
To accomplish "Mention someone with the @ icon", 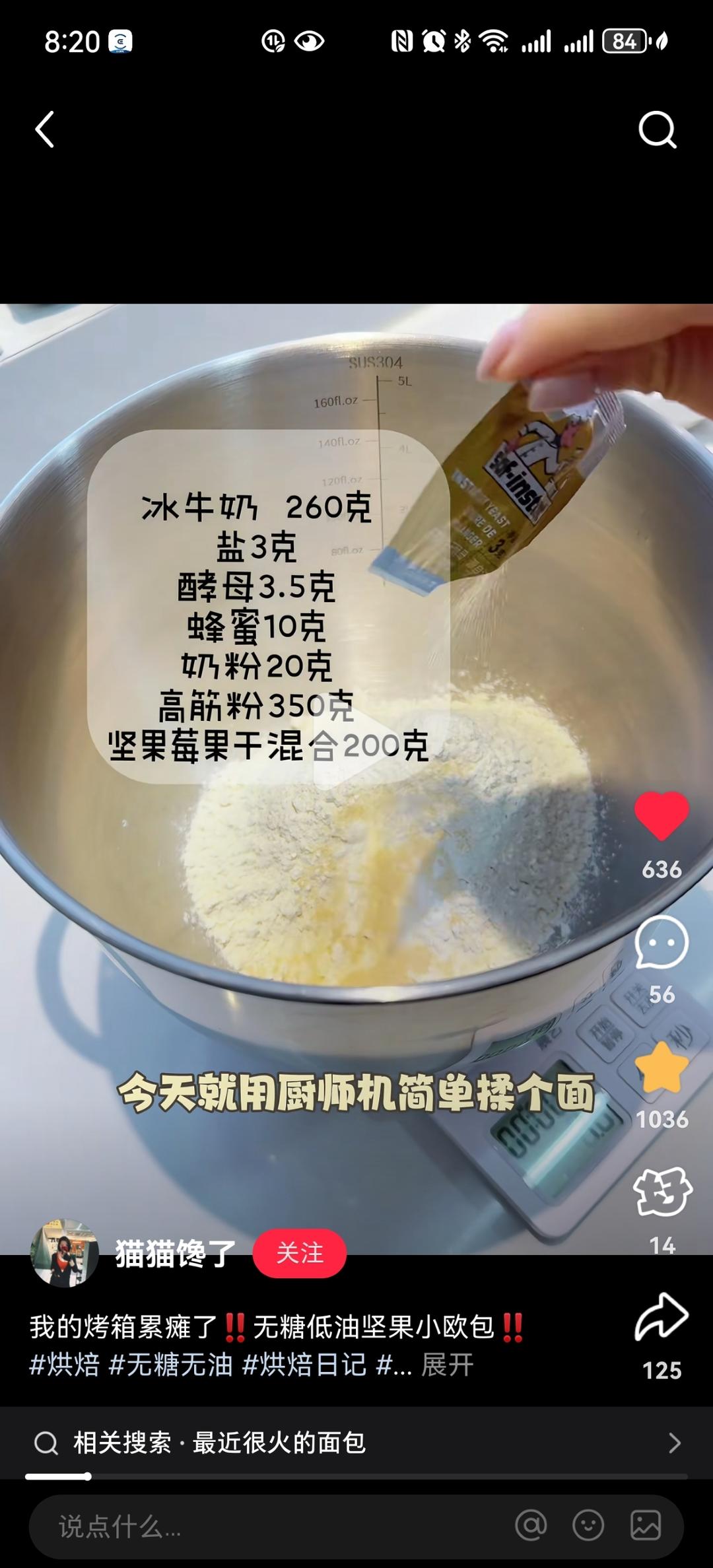I will pos(531,1526).
